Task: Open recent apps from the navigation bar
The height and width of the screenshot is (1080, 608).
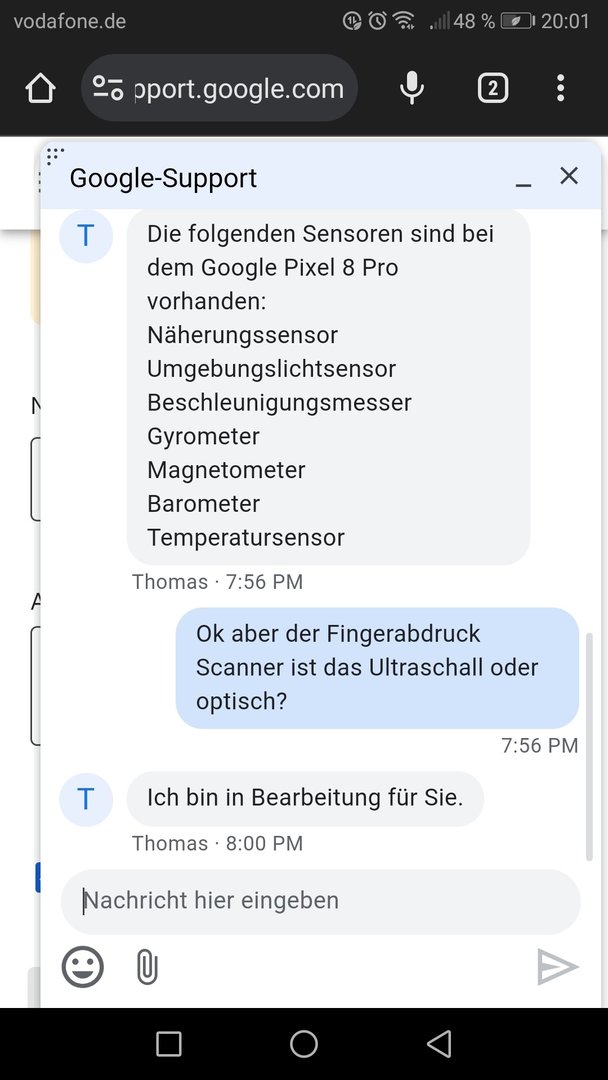Action: click(169, 1044)
